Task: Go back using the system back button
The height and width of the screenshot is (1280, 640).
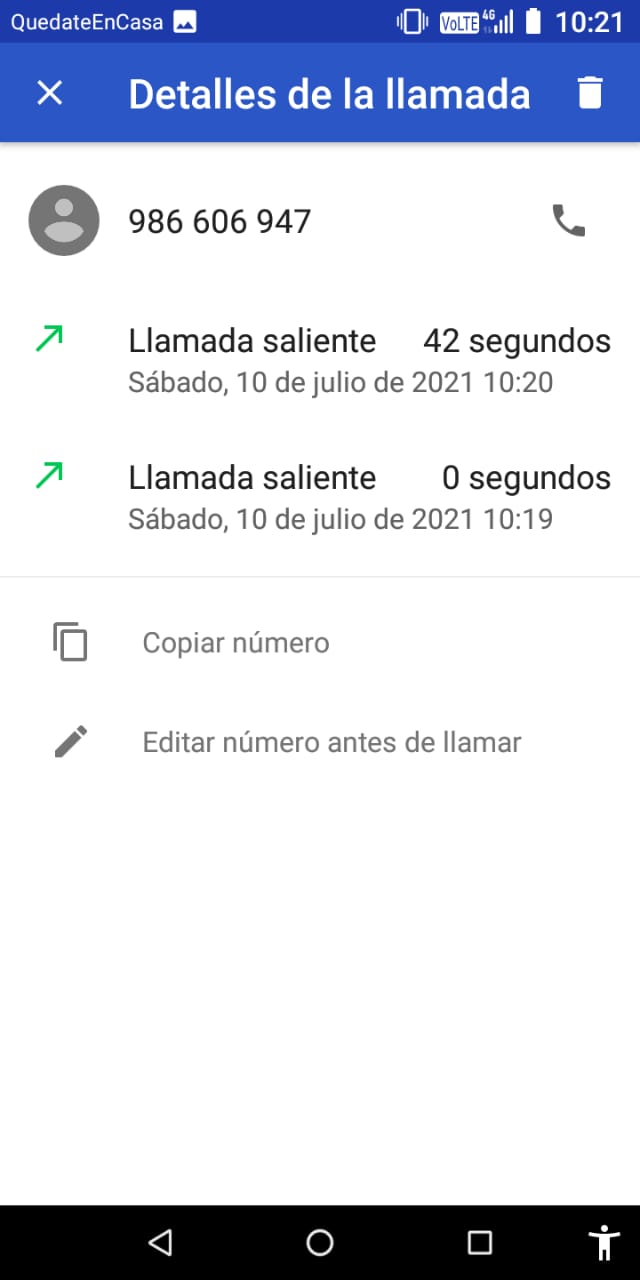Action: coord(160,1242)
